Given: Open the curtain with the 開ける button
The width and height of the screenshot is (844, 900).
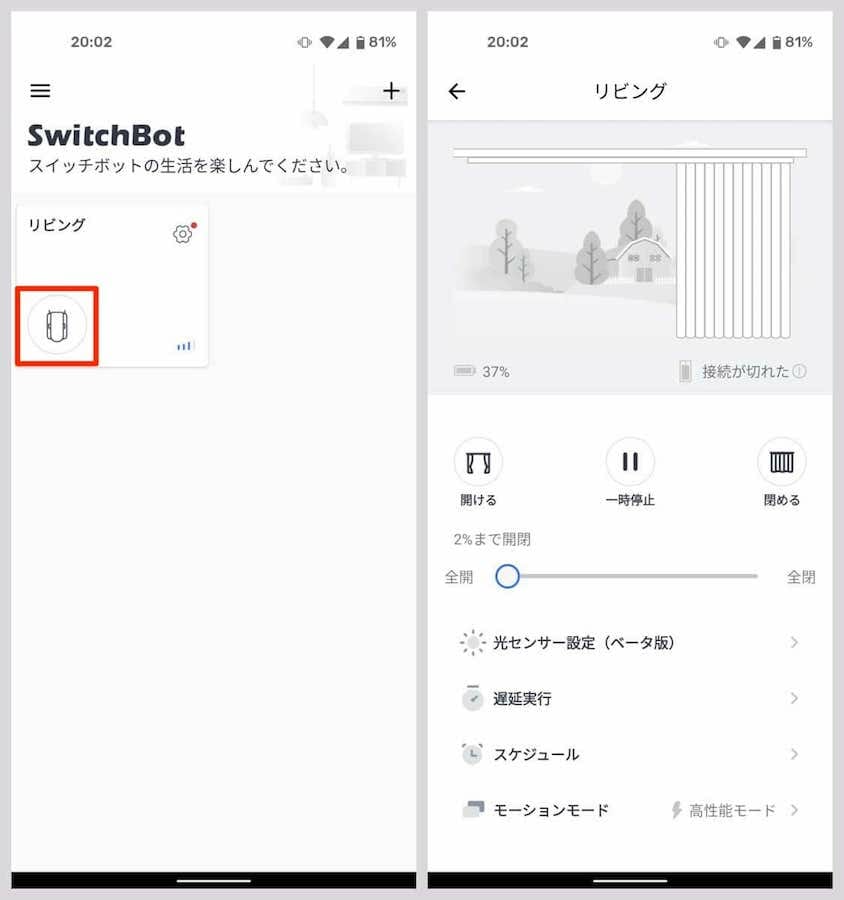Looking at the screenshot, I should [478, 462].
